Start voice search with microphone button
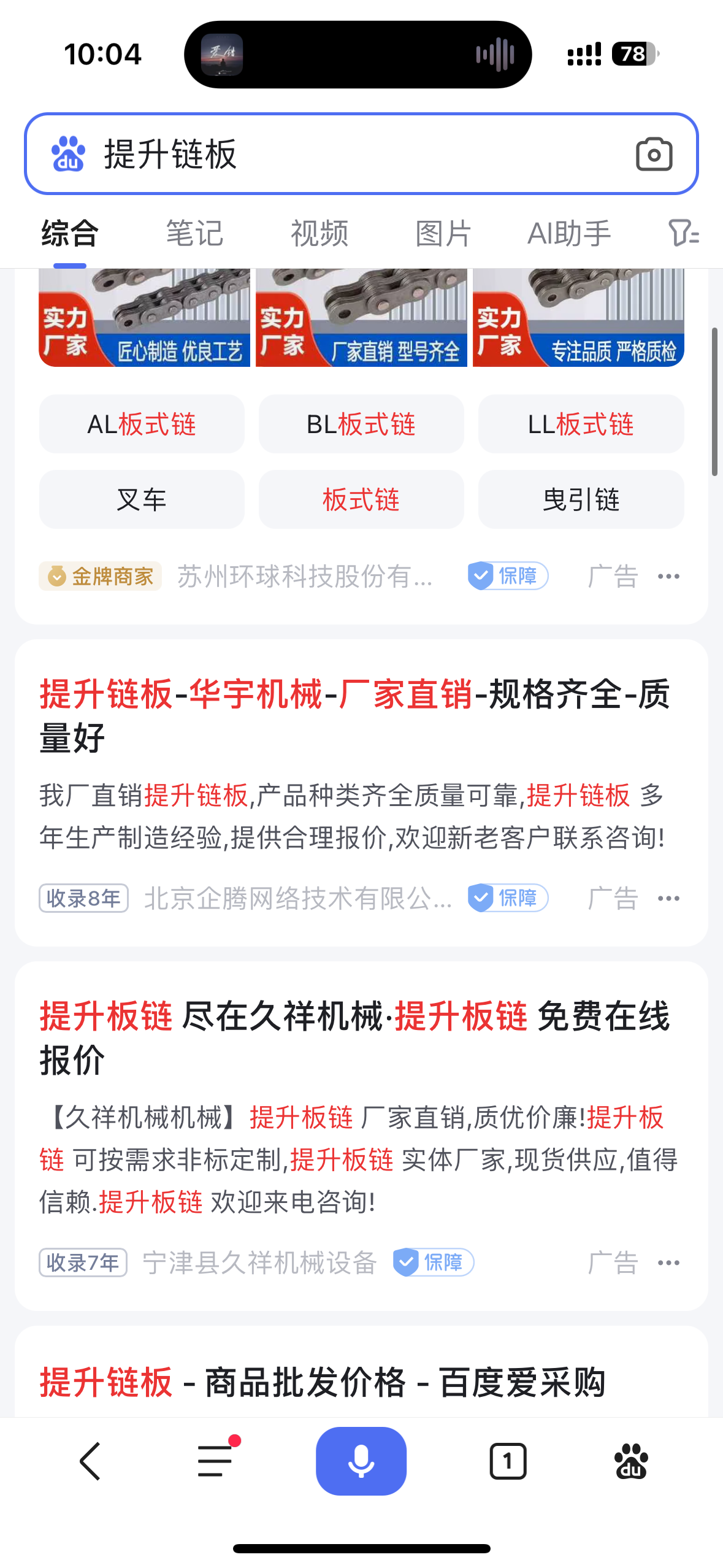Image resolution: width=723 pixels, height=1568 pixels. 361,1461
